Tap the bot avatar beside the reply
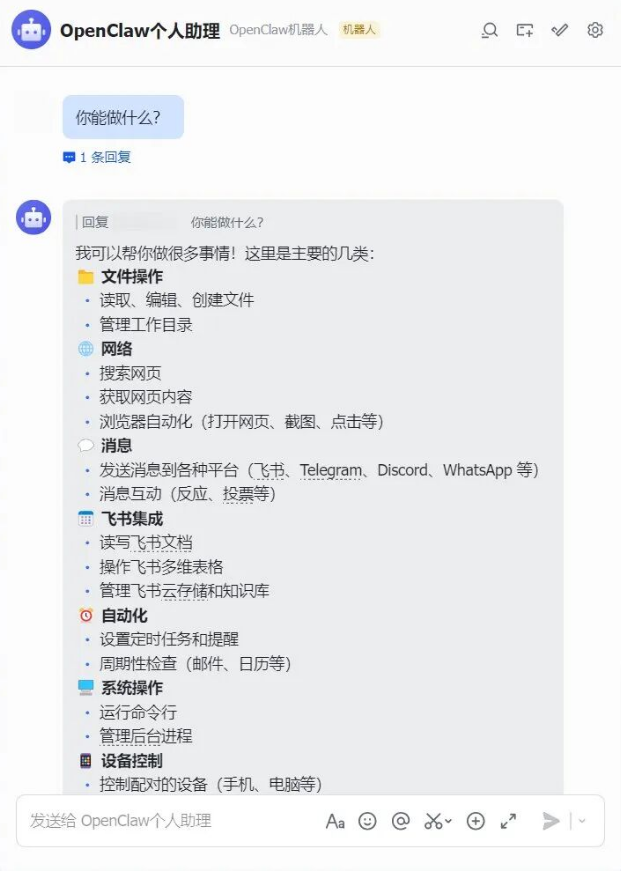Image resolution: width=621 pixels, height=871 pixels. (x=33, y=217)
